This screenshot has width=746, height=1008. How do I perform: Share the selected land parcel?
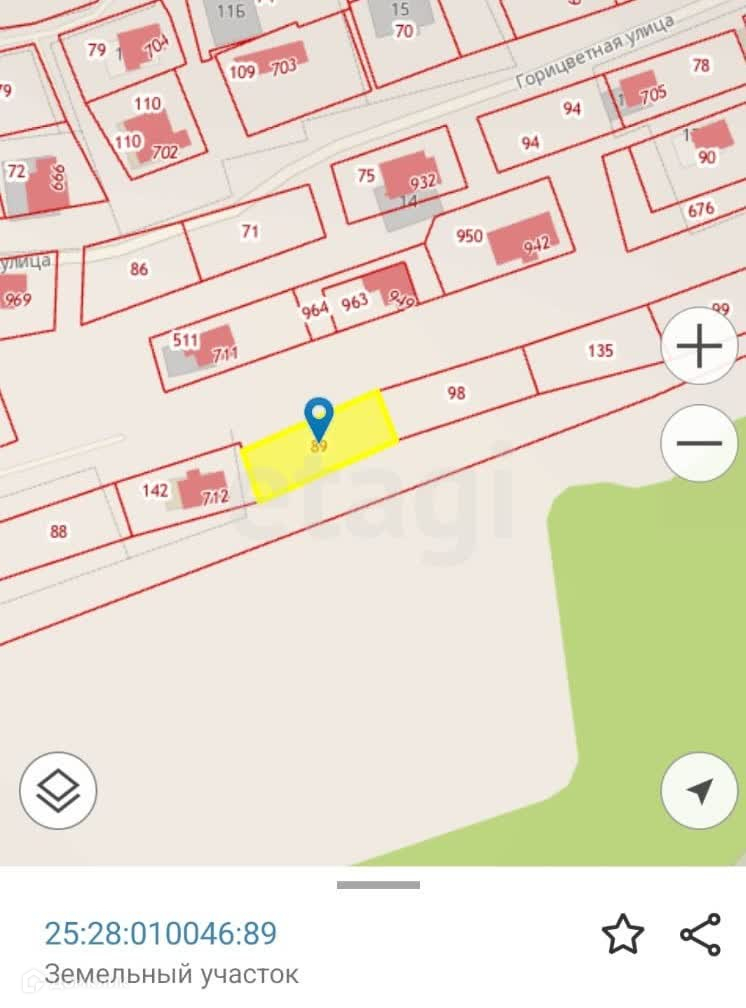[x=700, y=935]
